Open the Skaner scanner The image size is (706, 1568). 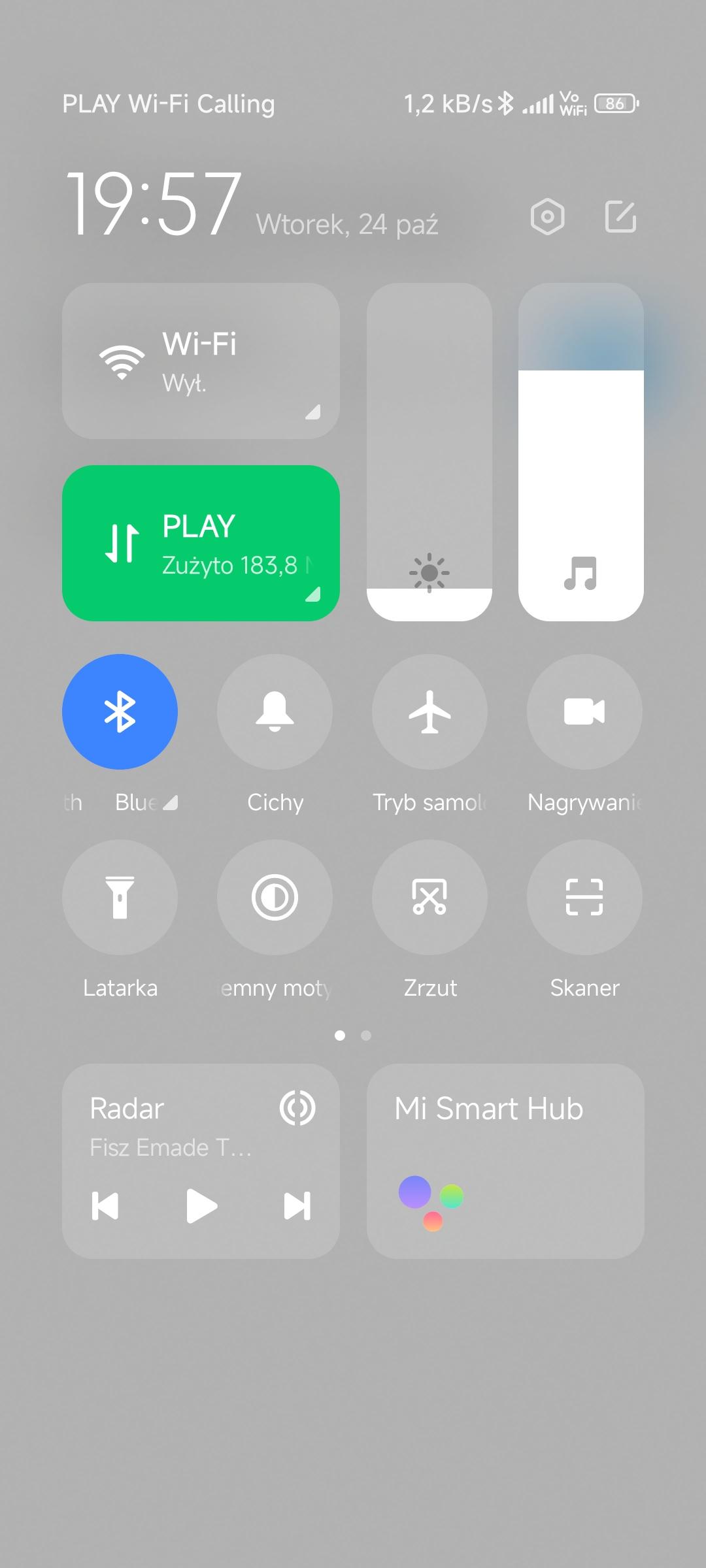click(584, 897)
